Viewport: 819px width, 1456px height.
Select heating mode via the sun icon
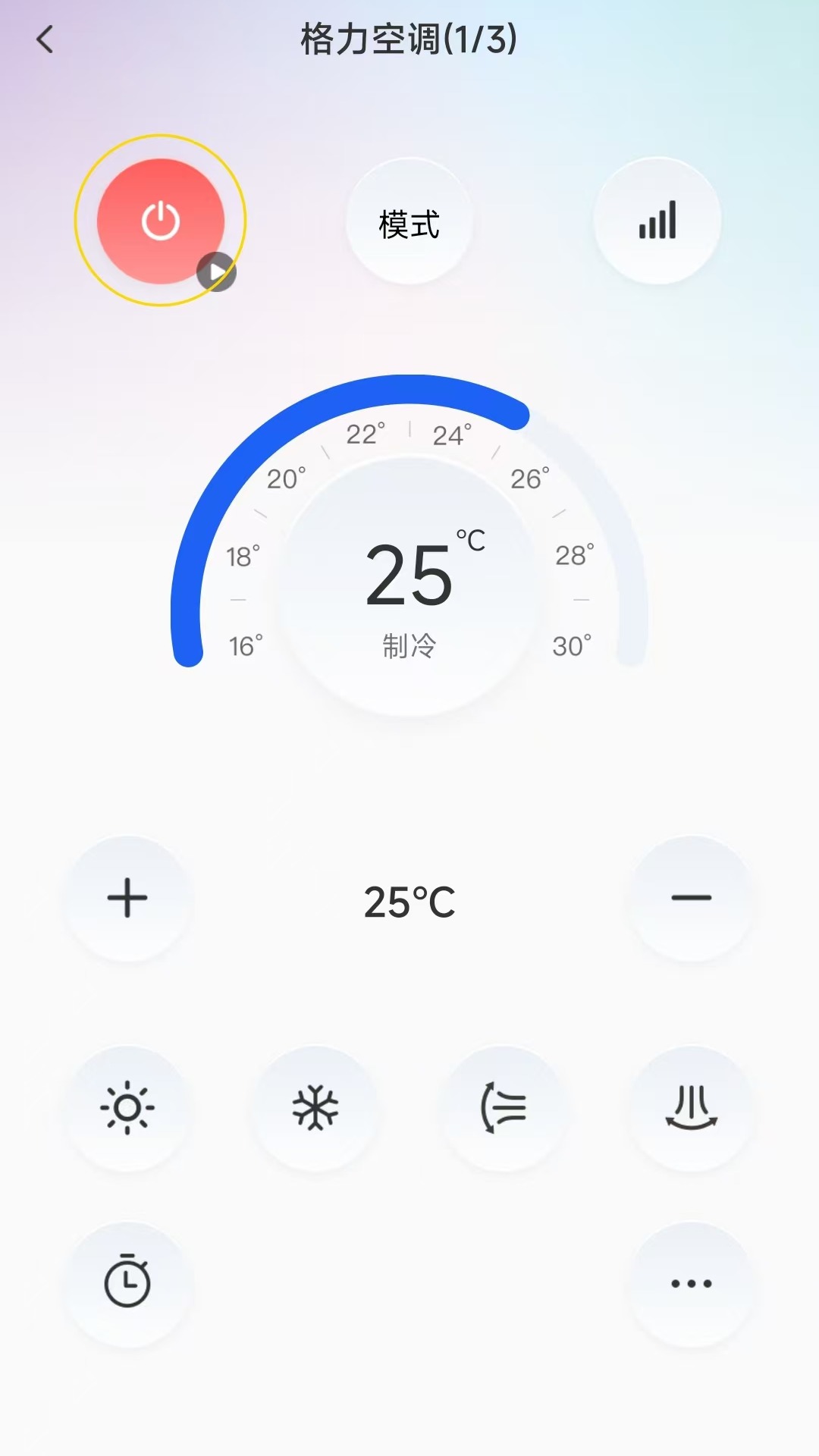tap(127, 1108)
